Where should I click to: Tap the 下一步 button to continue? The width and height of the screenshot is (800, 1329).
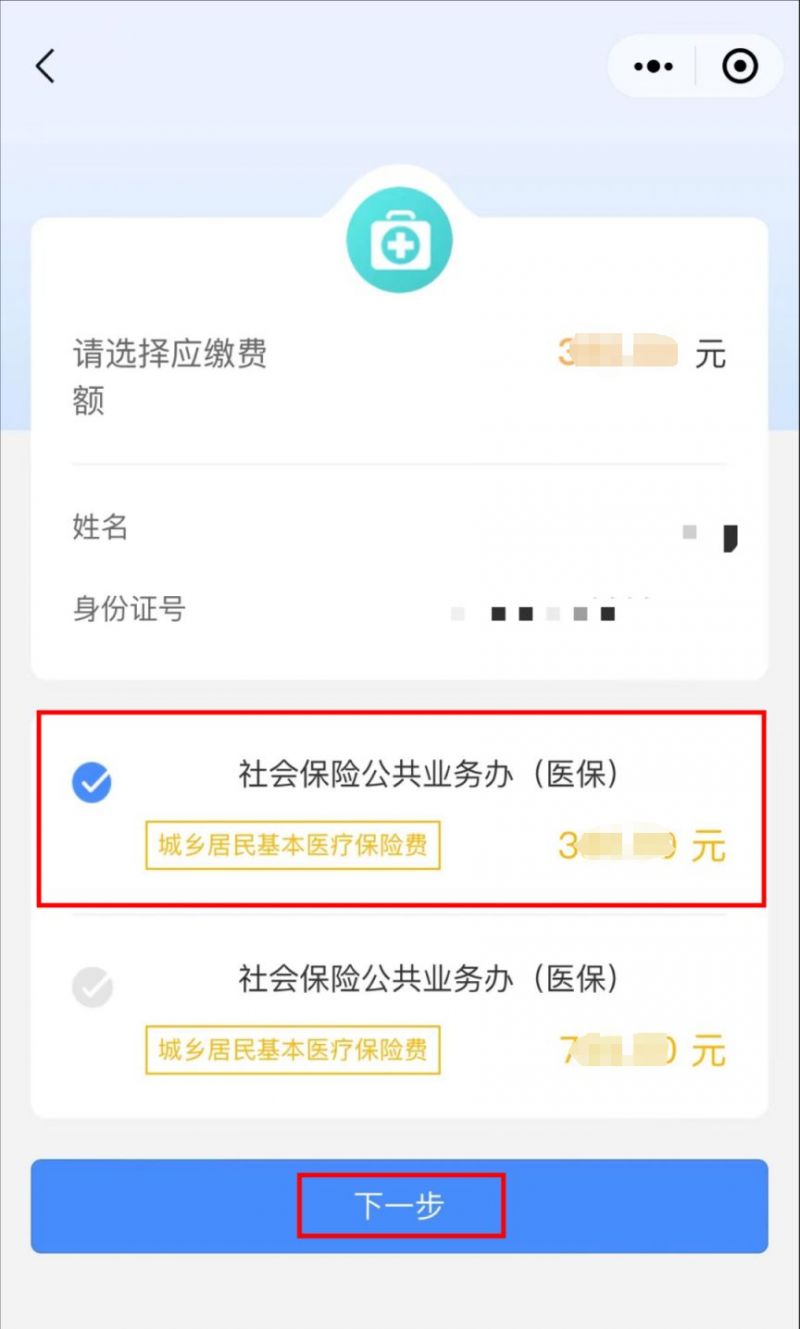click(x=399, y=1206)
